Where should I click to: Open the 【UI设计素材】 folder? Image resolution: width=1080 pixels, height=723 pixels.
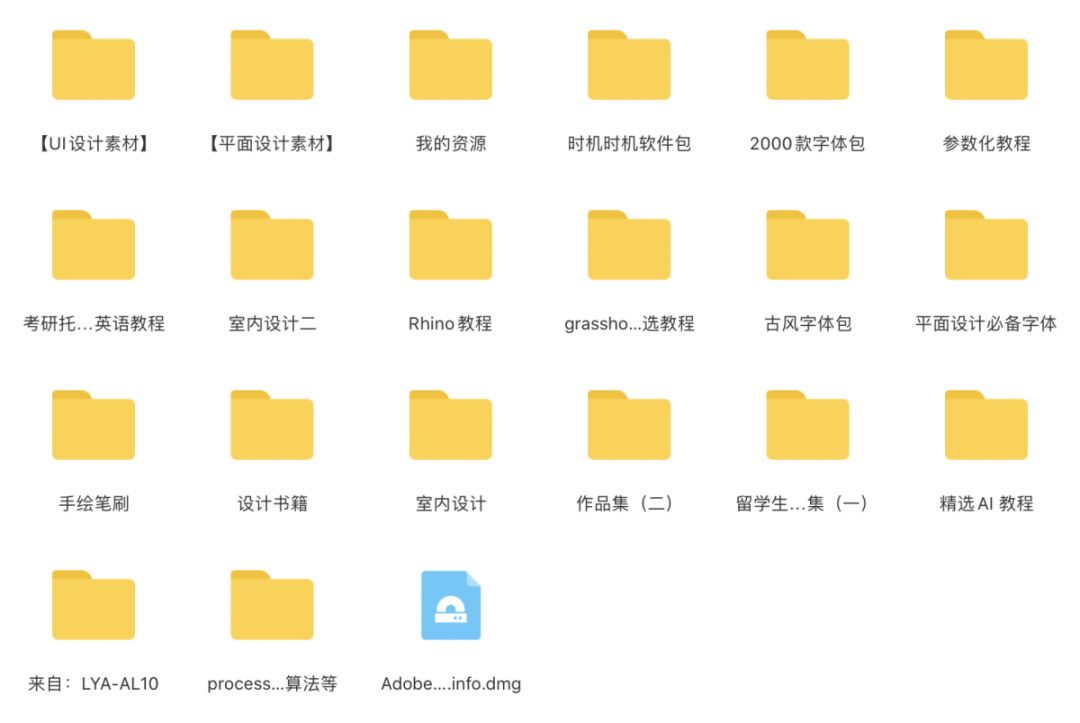(93, 66)
